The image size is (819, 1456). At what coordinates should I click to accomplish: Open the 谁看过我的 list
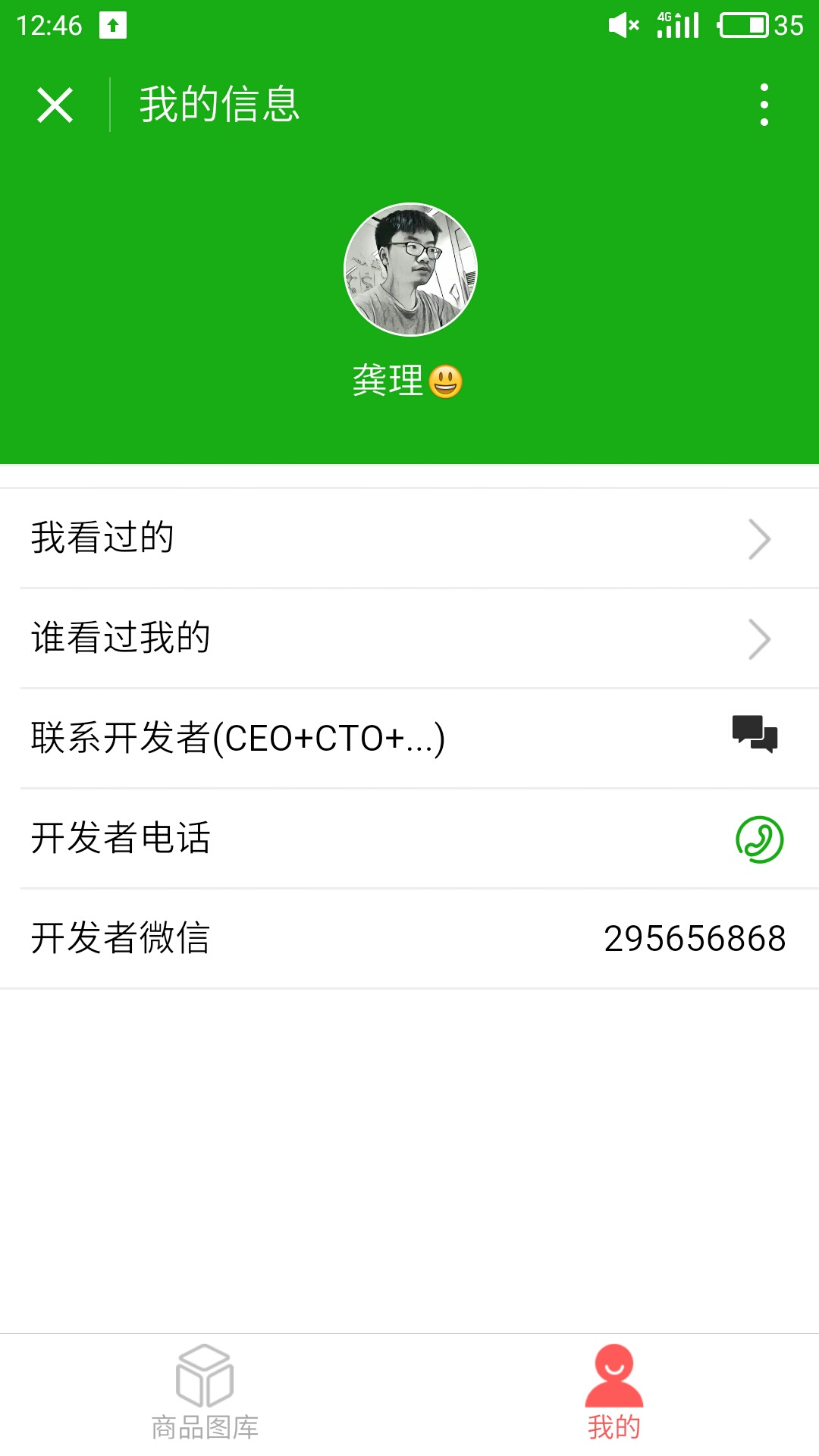409,639
